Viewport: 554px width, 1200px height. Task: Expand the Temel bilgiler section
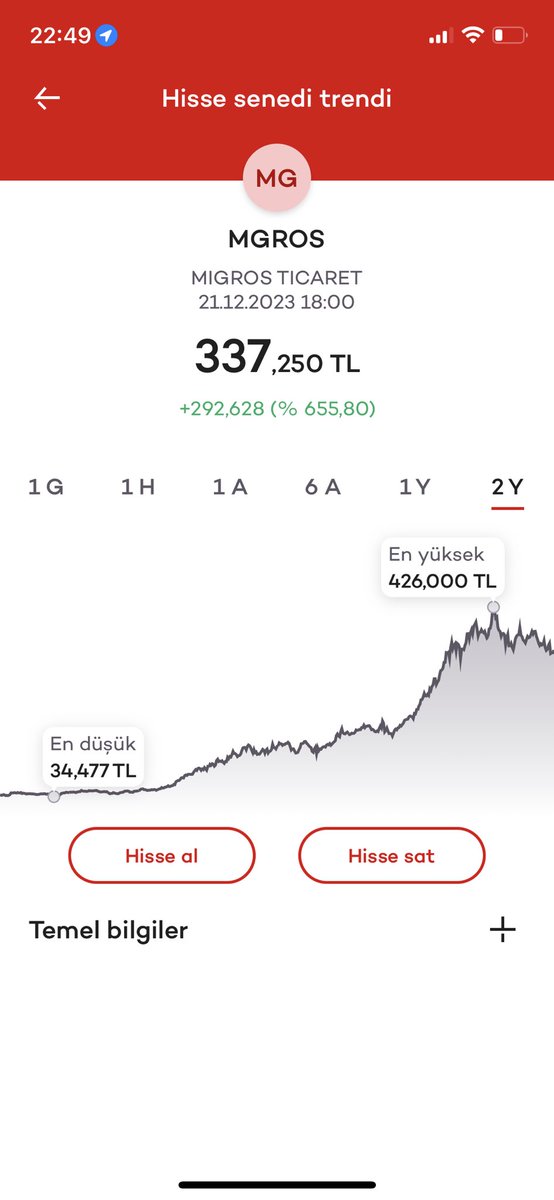pos(503,930)
